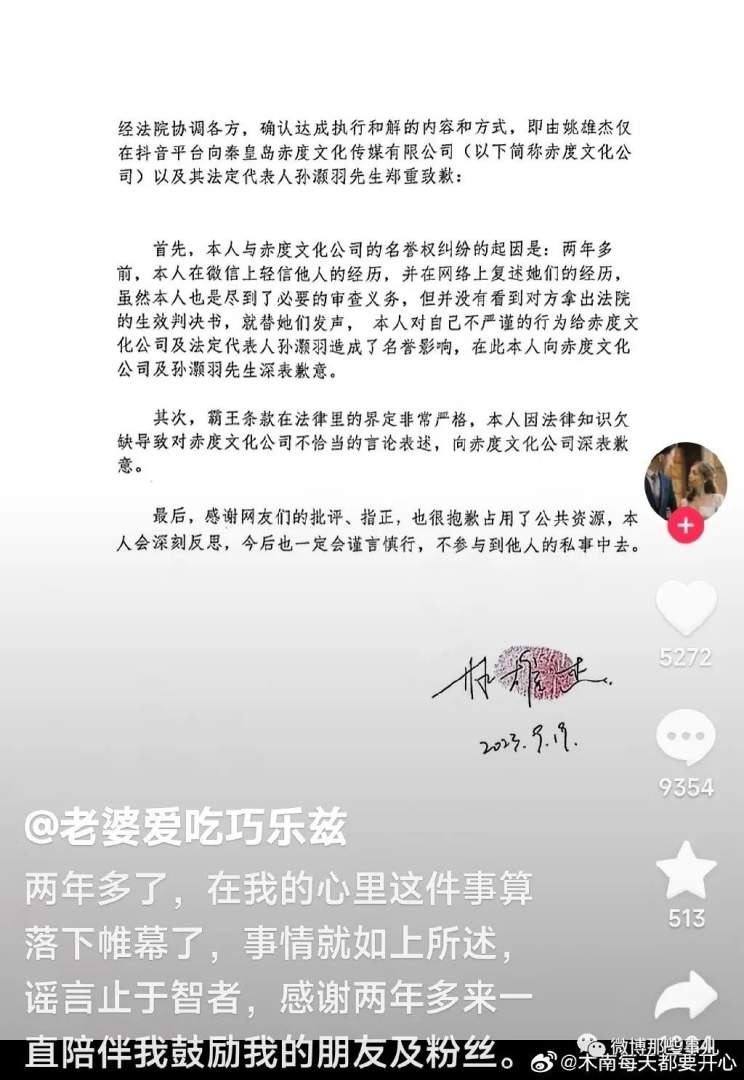Share this video using the arrow icon
The width and height of the screenshot is (744, 1080).
[x=686, y=996]
